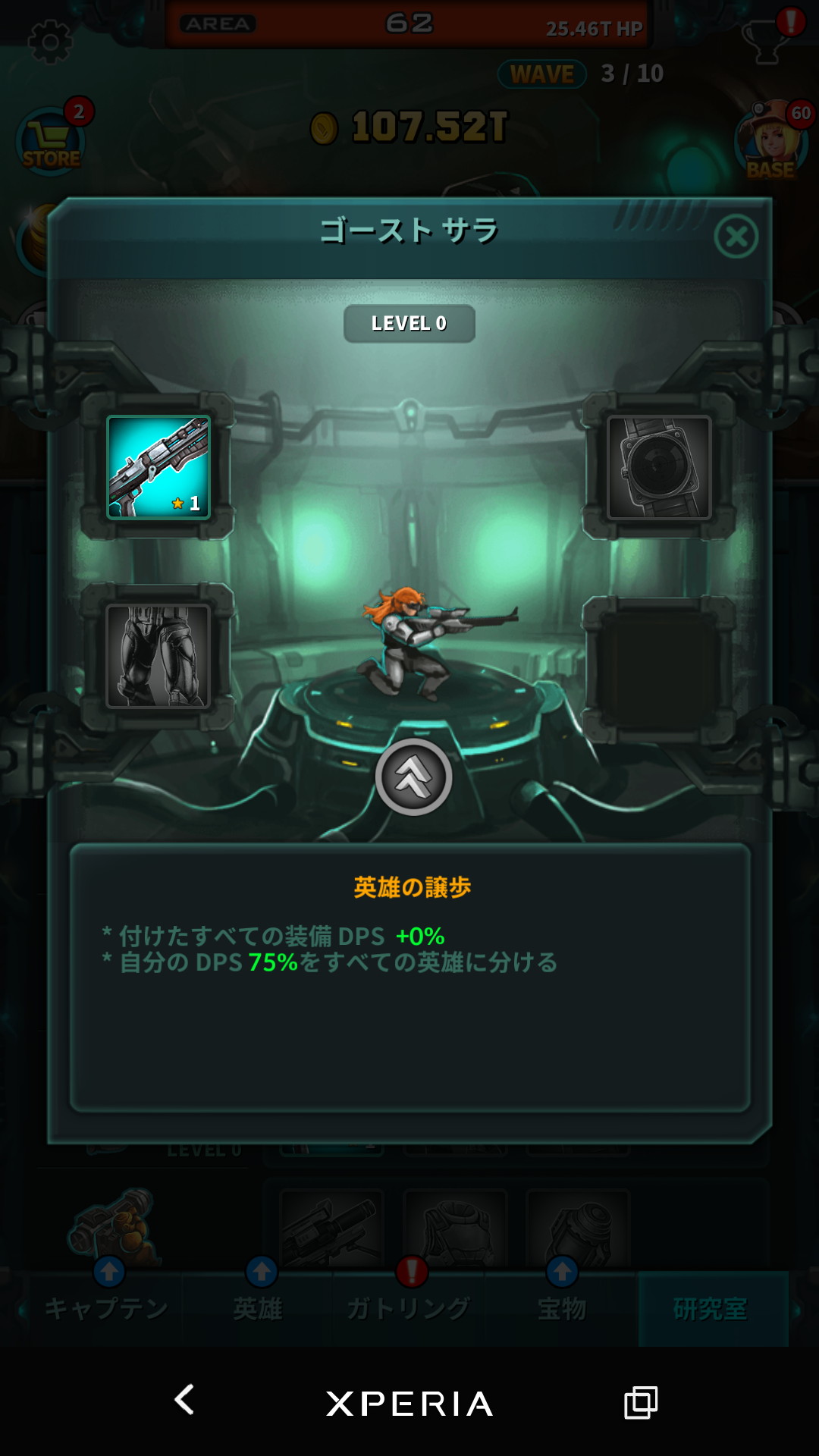Tap the double-arrow upgrade button

click(x=413, y=777)
